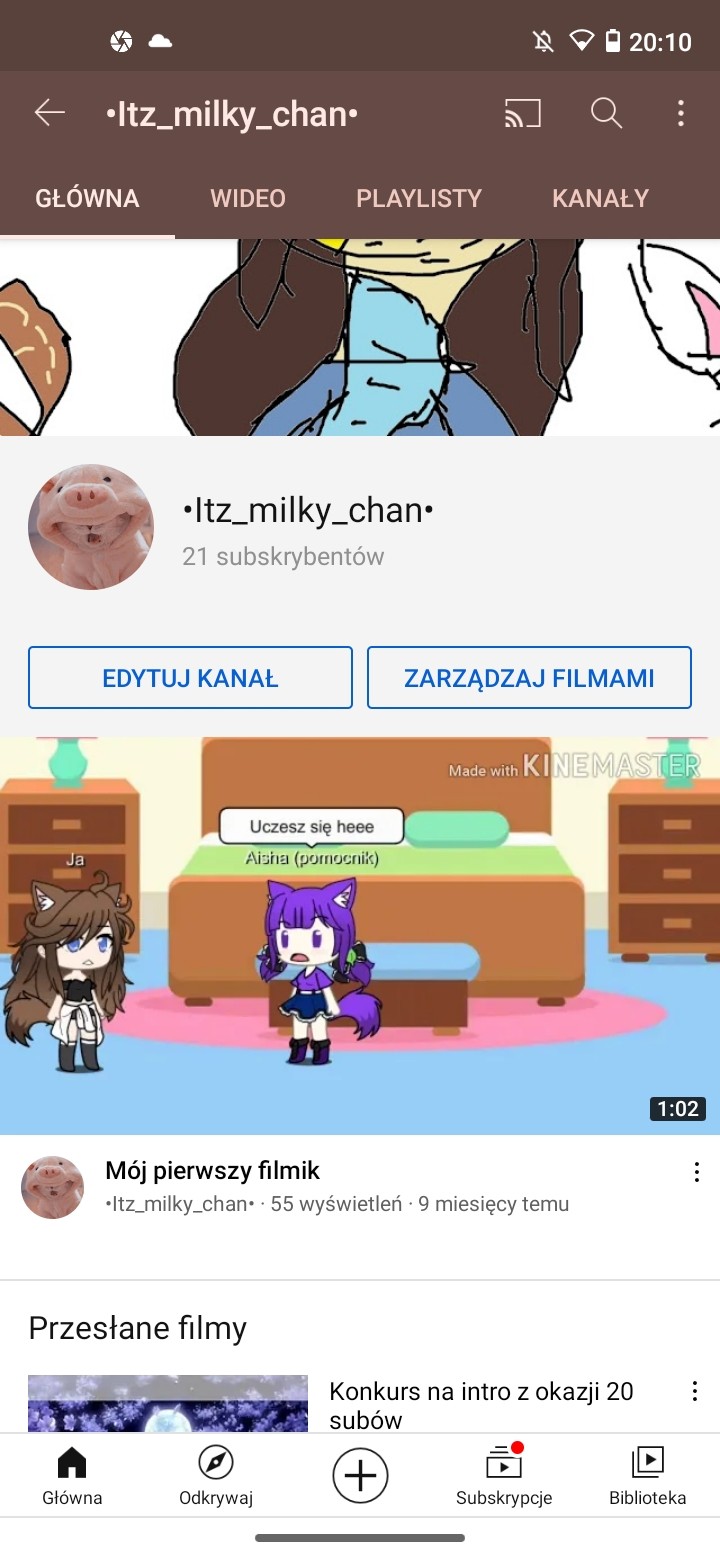Play the Mój pierwszy filmik video
The width and height of the screenshot is (720, 1560).
click(360, 936)
